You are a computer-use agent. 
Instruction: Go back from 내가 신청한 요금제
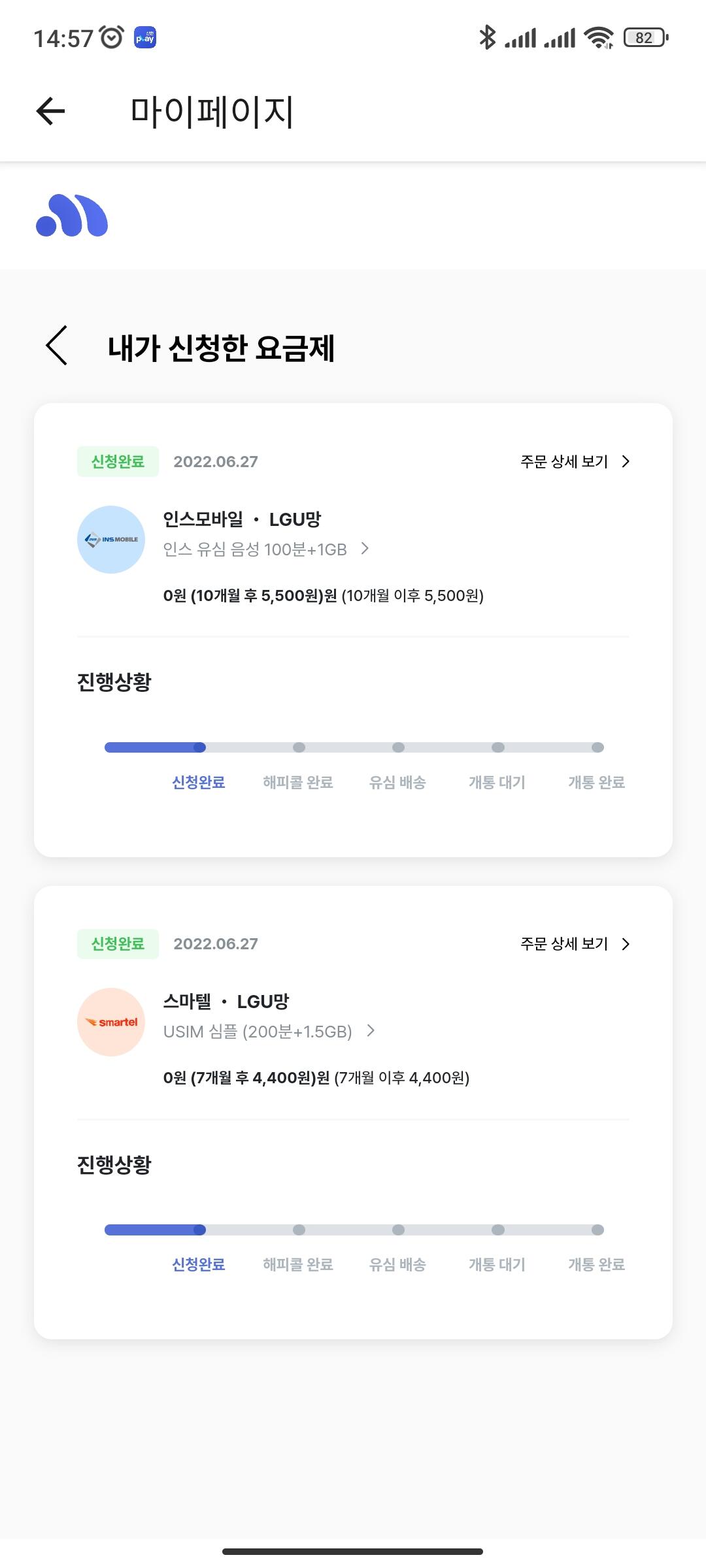[x=57, y=345]
